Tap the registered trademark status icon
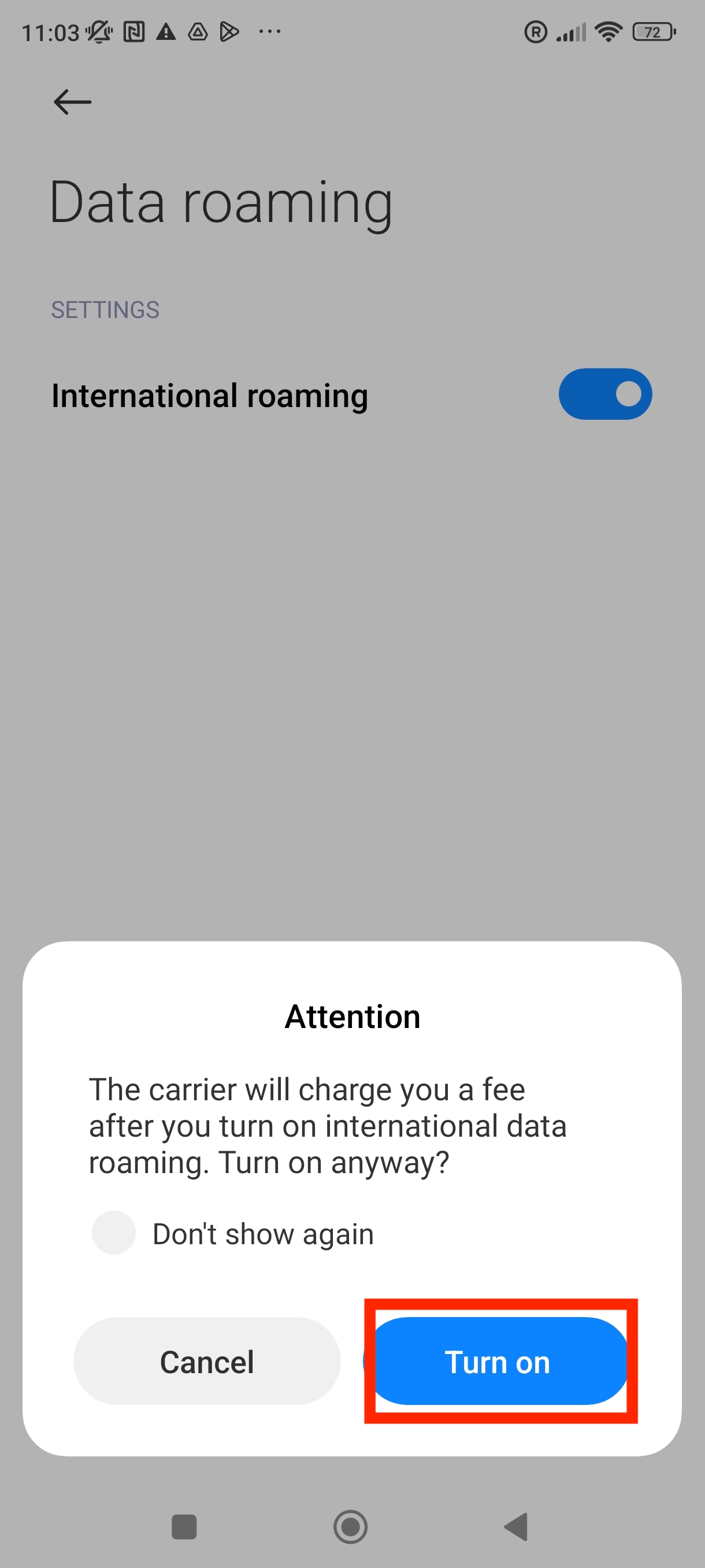Screen dimensions: 705x1568 536,32
